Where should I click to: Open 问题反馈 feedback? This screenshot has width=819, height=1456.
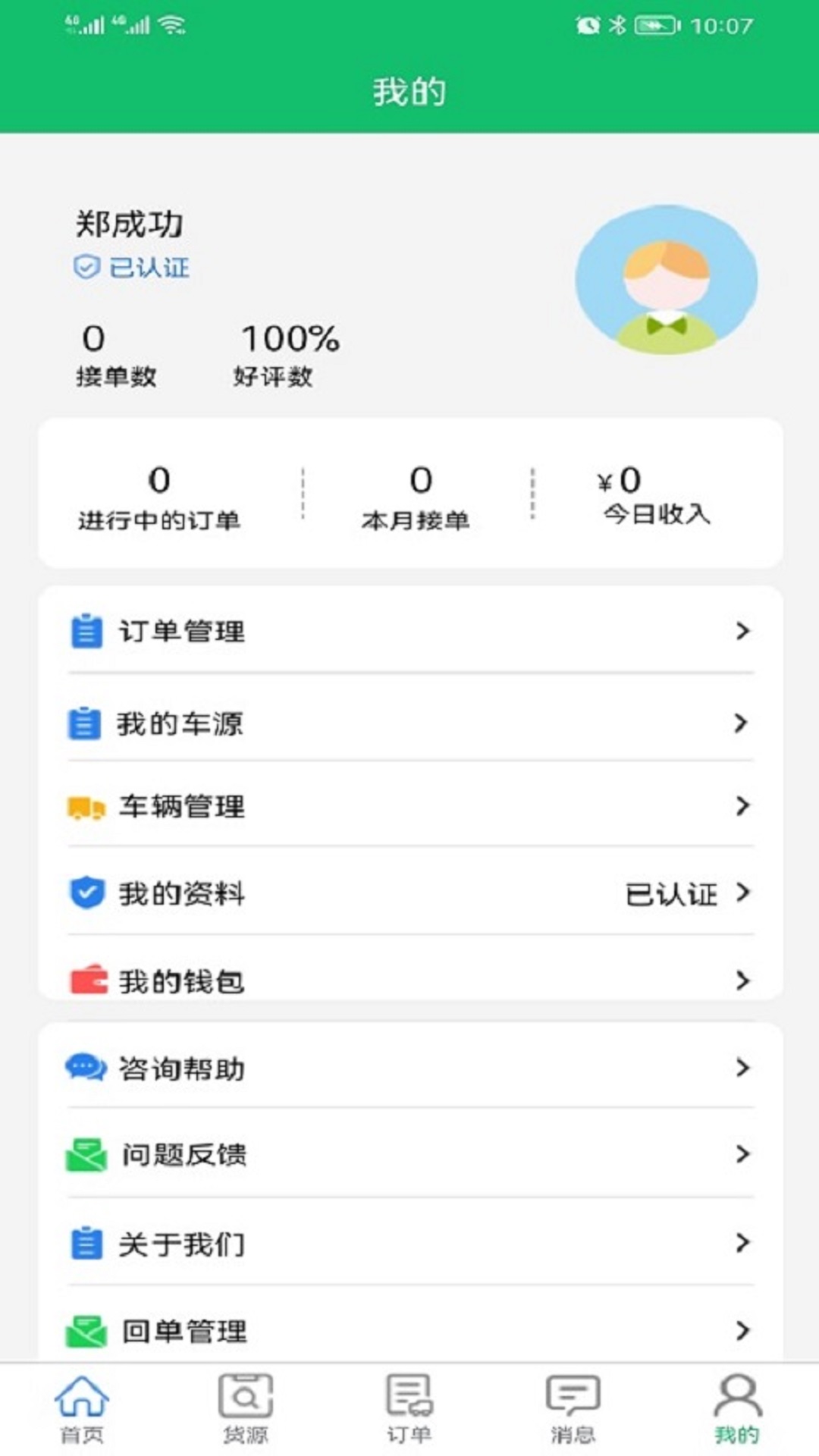(x=410, y=1154)
